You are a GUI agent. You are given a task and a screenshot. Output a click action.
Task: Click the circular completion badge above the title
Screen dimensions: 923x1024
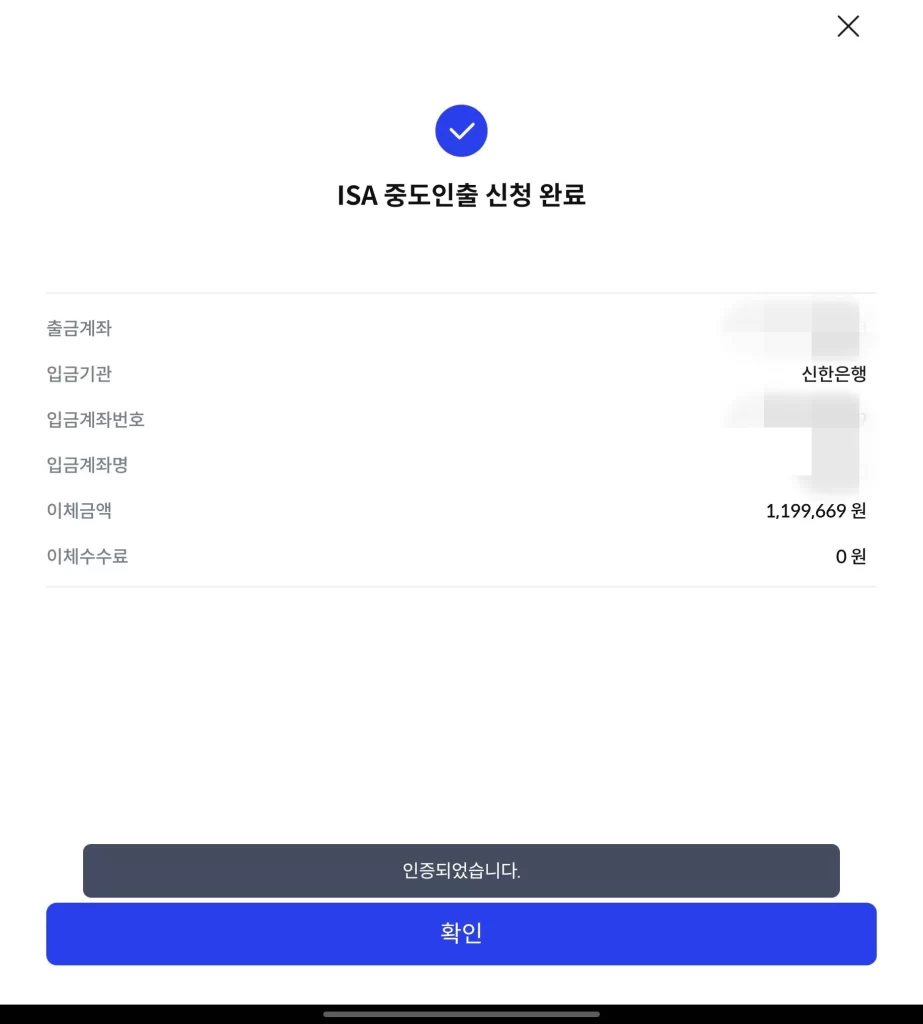(461, 130)
